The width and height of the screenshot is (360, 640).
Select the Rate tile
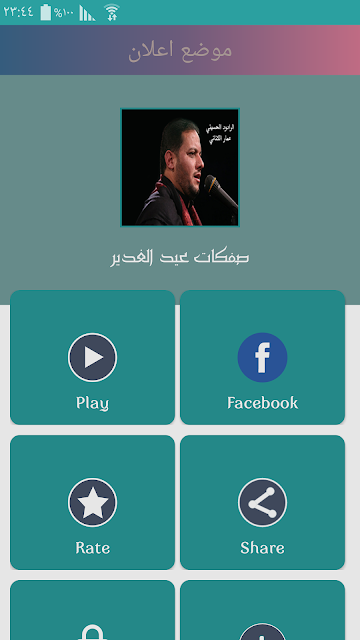(92, 502)
